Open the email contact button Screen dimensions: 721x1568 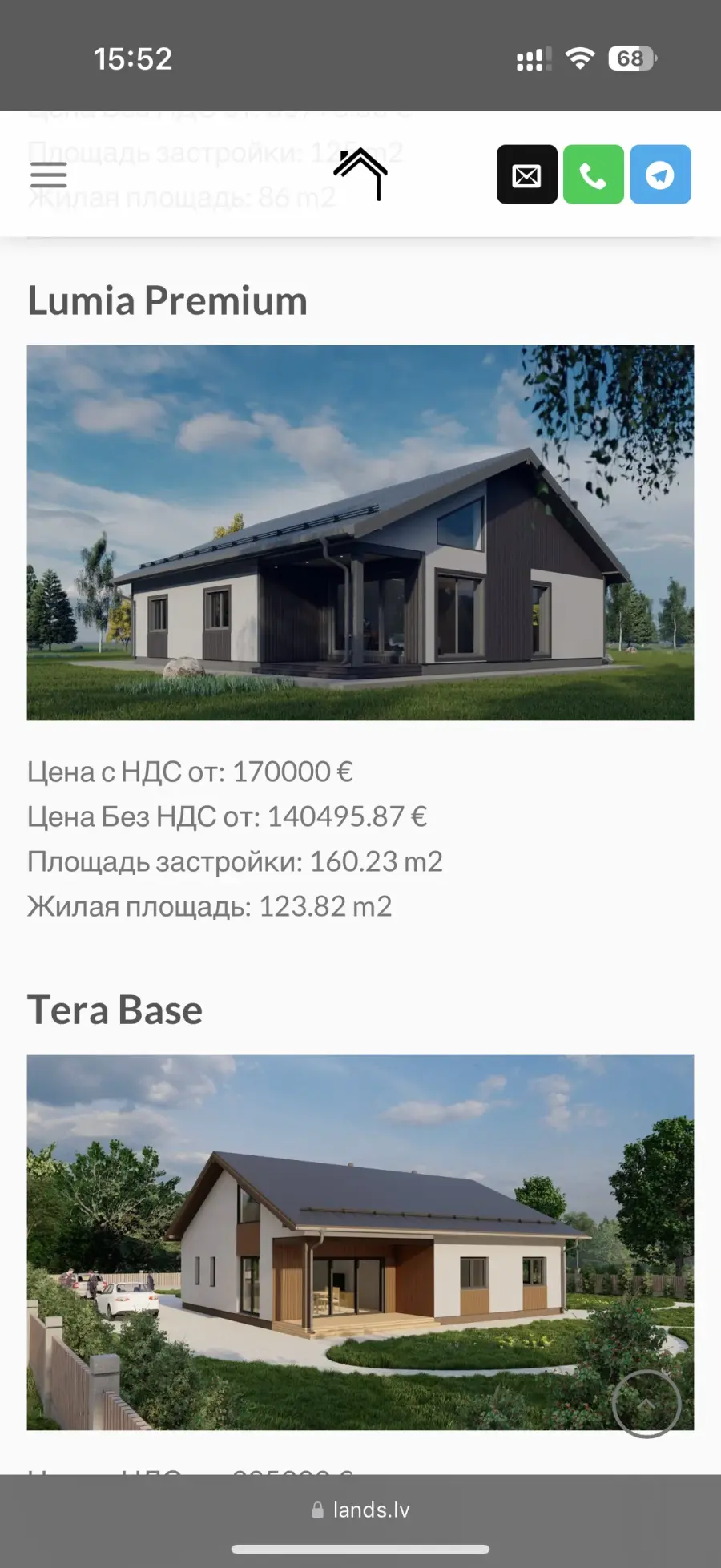click(527, 175)
